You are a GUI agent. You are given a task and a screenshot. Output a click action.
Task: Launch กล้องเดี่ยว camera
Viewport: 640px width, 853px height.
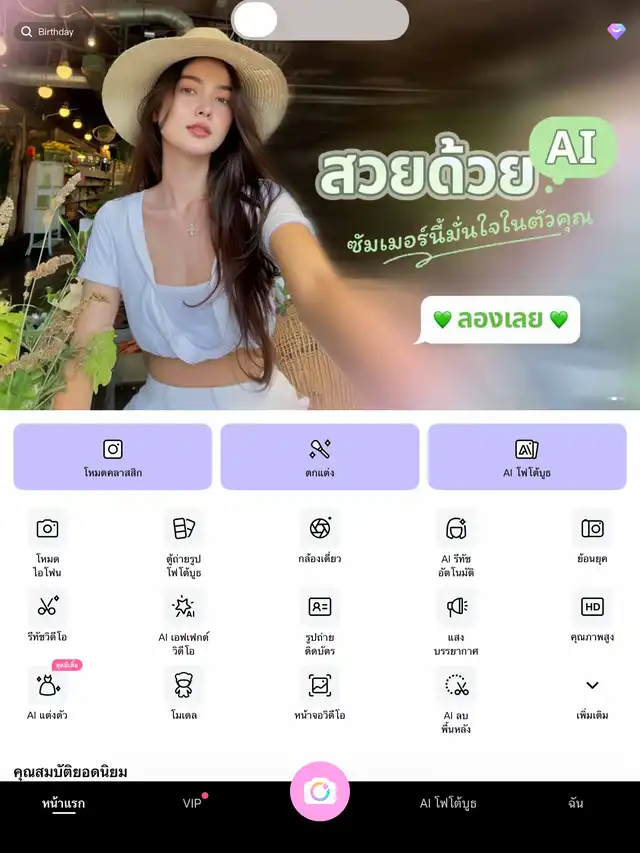[320, 537]
